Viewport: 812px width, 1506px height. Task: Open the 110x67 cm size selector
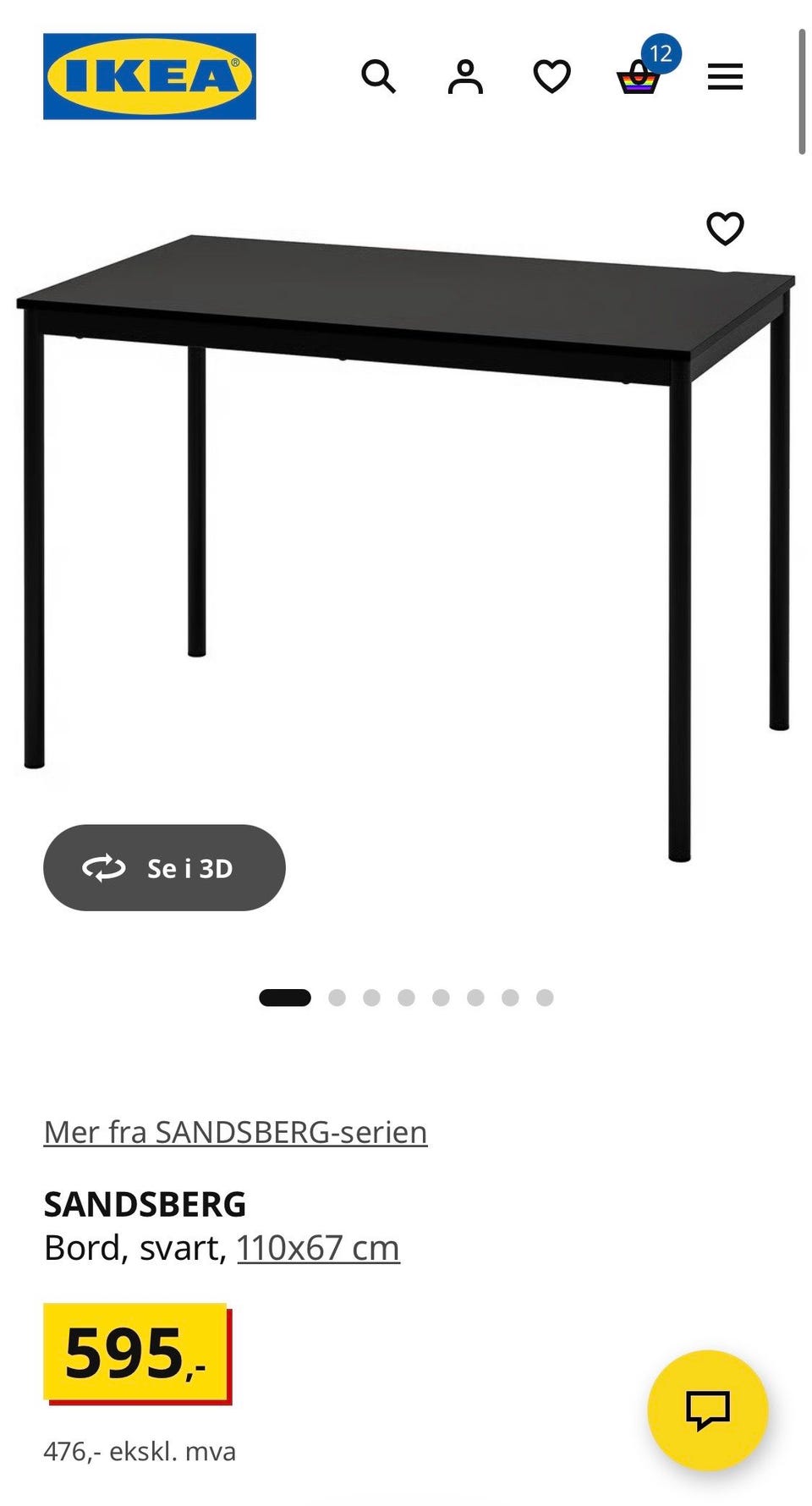(x=318, y=1246)
